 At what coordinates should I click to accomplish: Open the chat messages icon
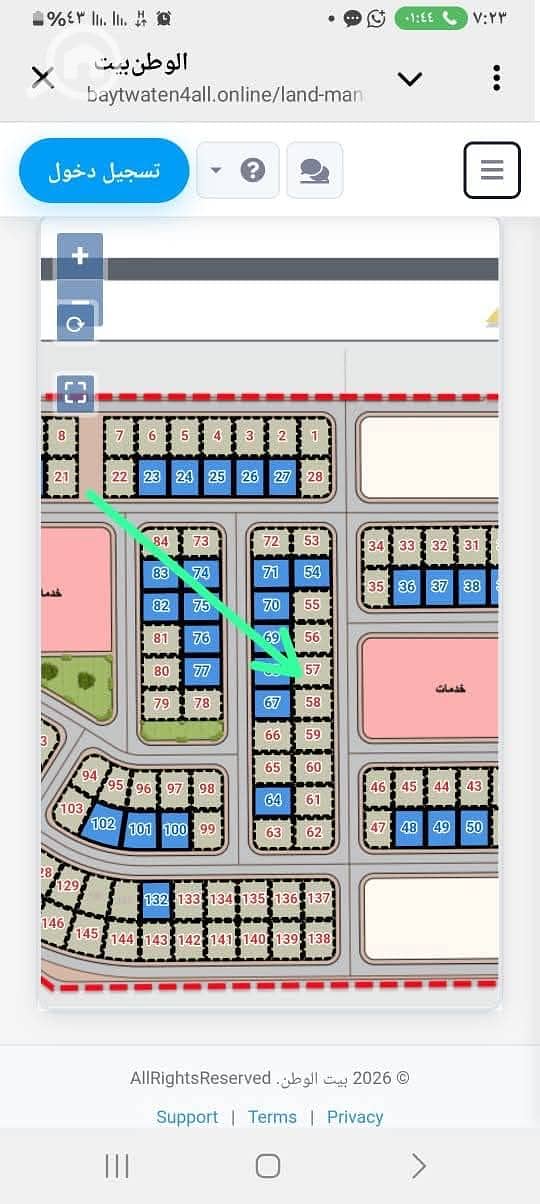point(315,170)
